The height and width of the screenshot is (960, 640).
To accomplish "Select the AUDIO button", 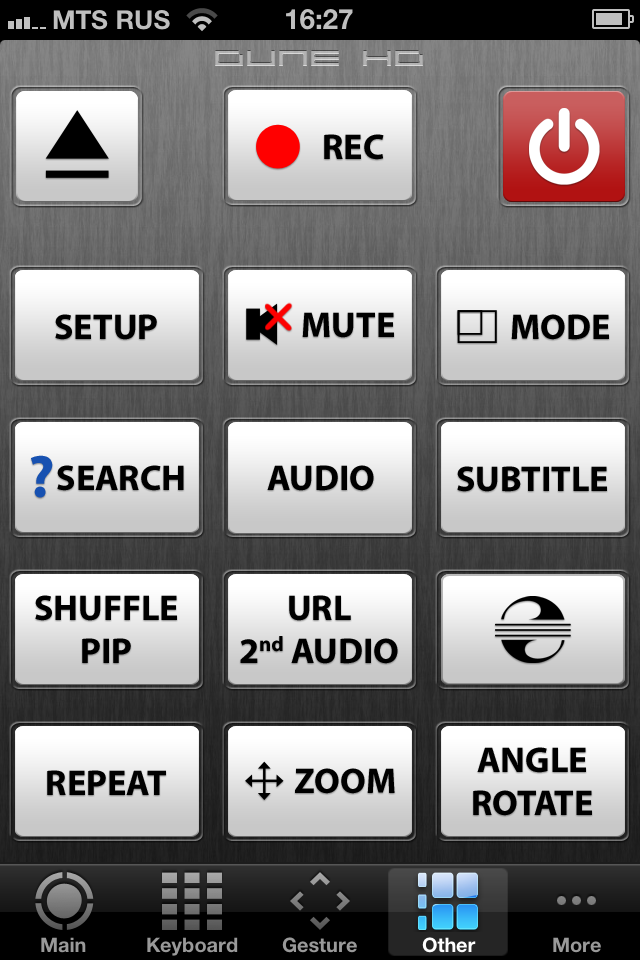I will point(320,478).
